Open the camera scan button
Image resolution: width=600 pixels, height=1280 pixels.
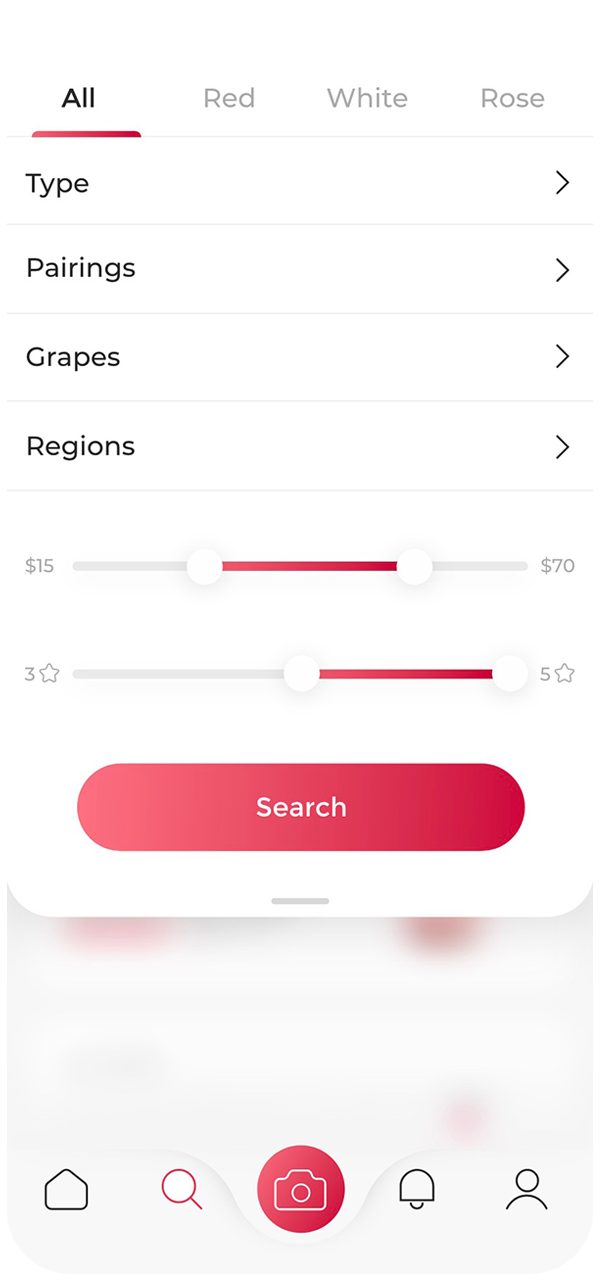click(301, 1189)
